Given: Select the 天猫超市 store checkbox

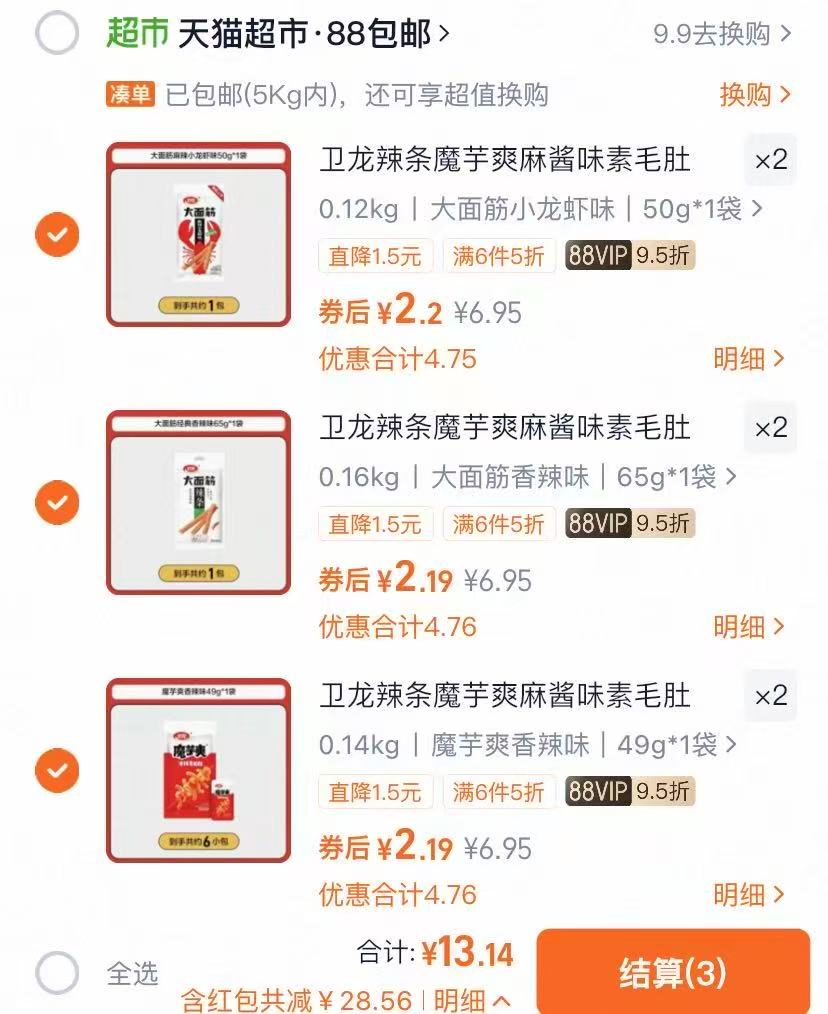Looking at the screenshot, I should (x=57, y=31).
